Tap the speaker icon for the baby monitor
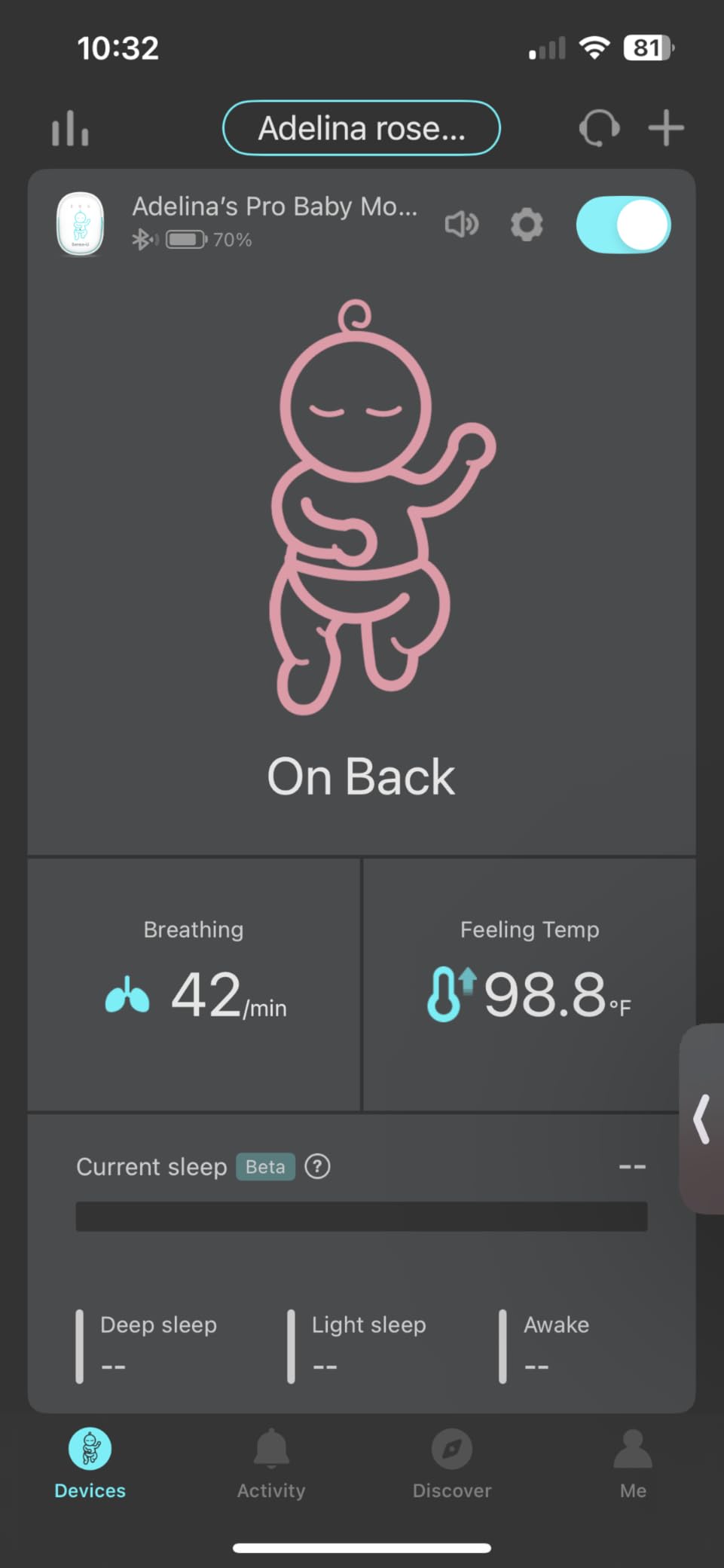 click(462, 224)
